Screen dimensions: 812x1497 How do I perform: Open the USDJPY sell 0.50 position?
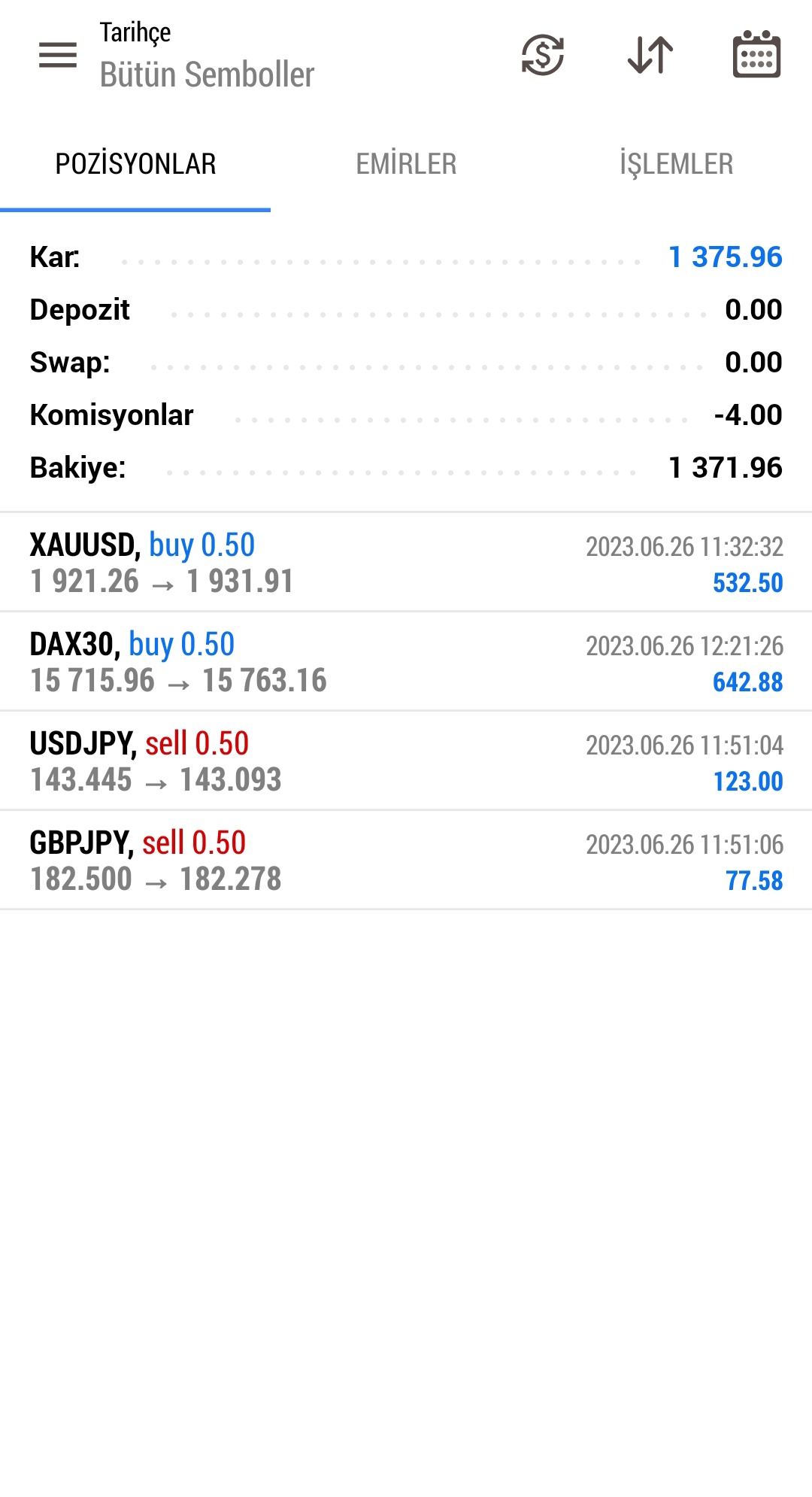coord(406,761)
